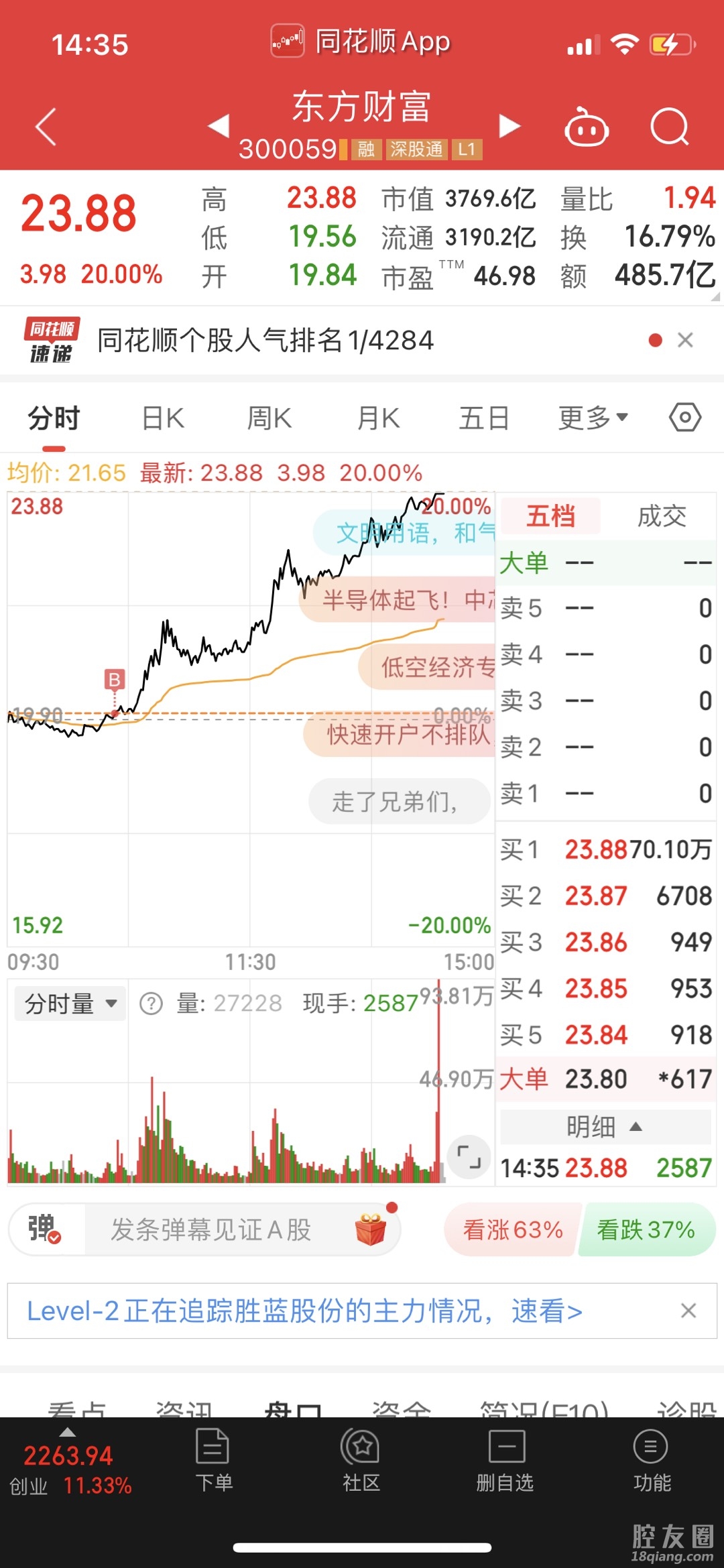Switch to the 周K chart tab
The height and width of the screenshot is (1568, 724).
click(269, 418)
